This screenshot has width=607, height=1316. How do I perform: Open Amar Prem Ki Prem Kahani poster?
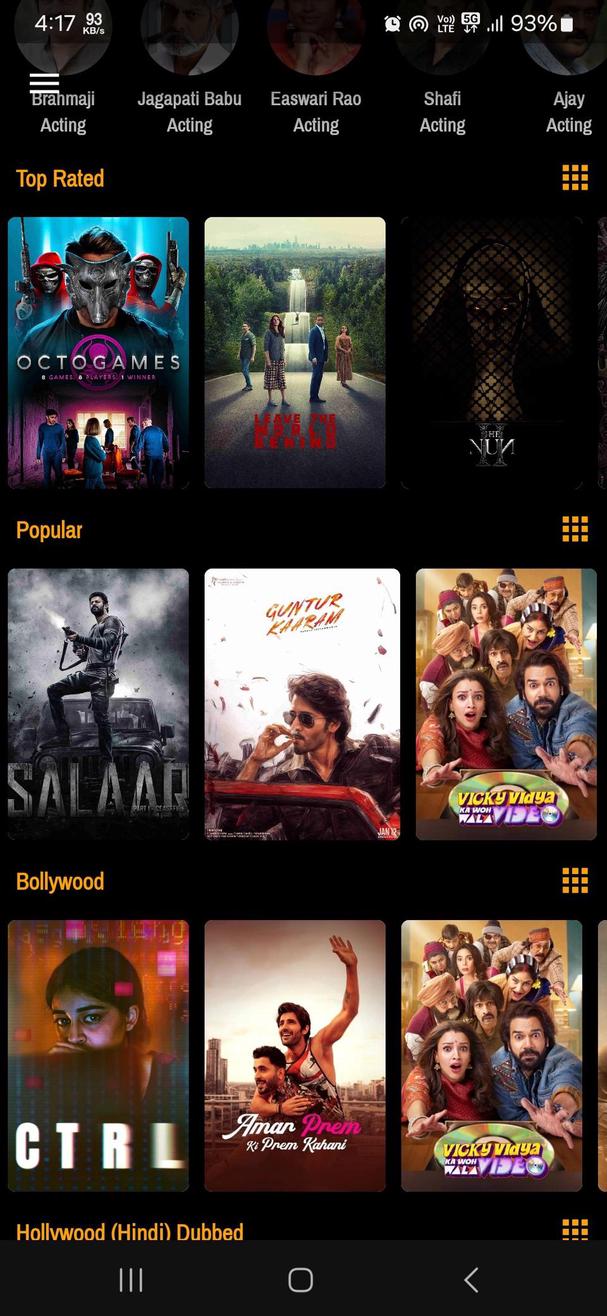[295, 1055]
